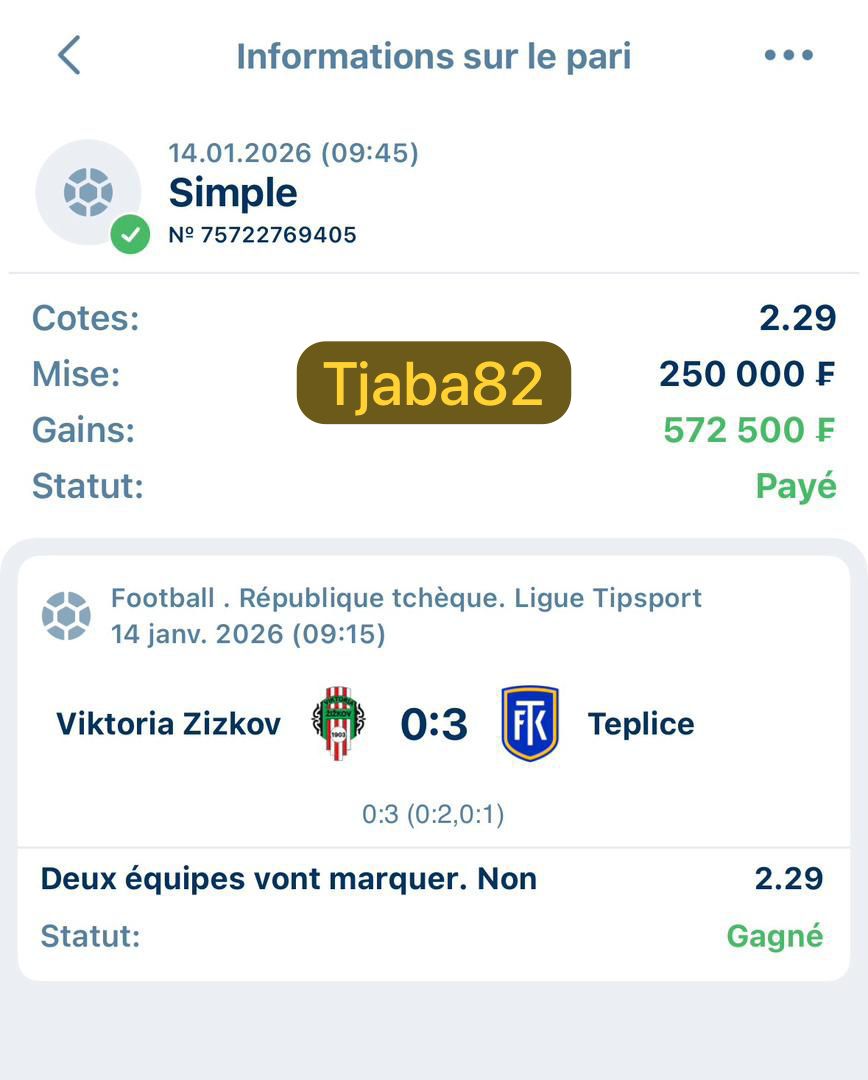This screenshot has height=1080, width=868.
Task: Open the score breakdown 0:3 (0:2,0:1)
Action: 434,815
